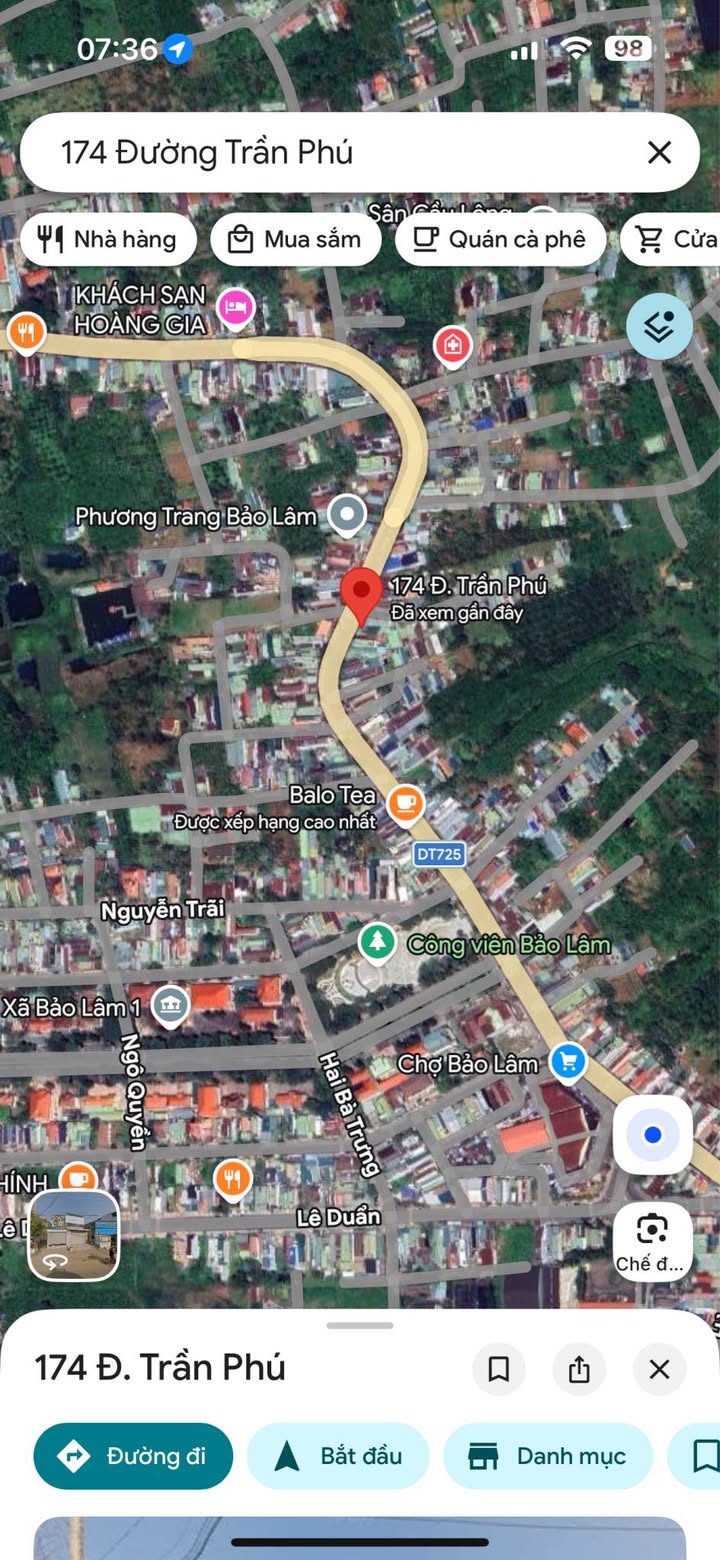
Task: Open KHÁCH SẠN HOÀNG GIA hotel marker
Action: [236, 308]
